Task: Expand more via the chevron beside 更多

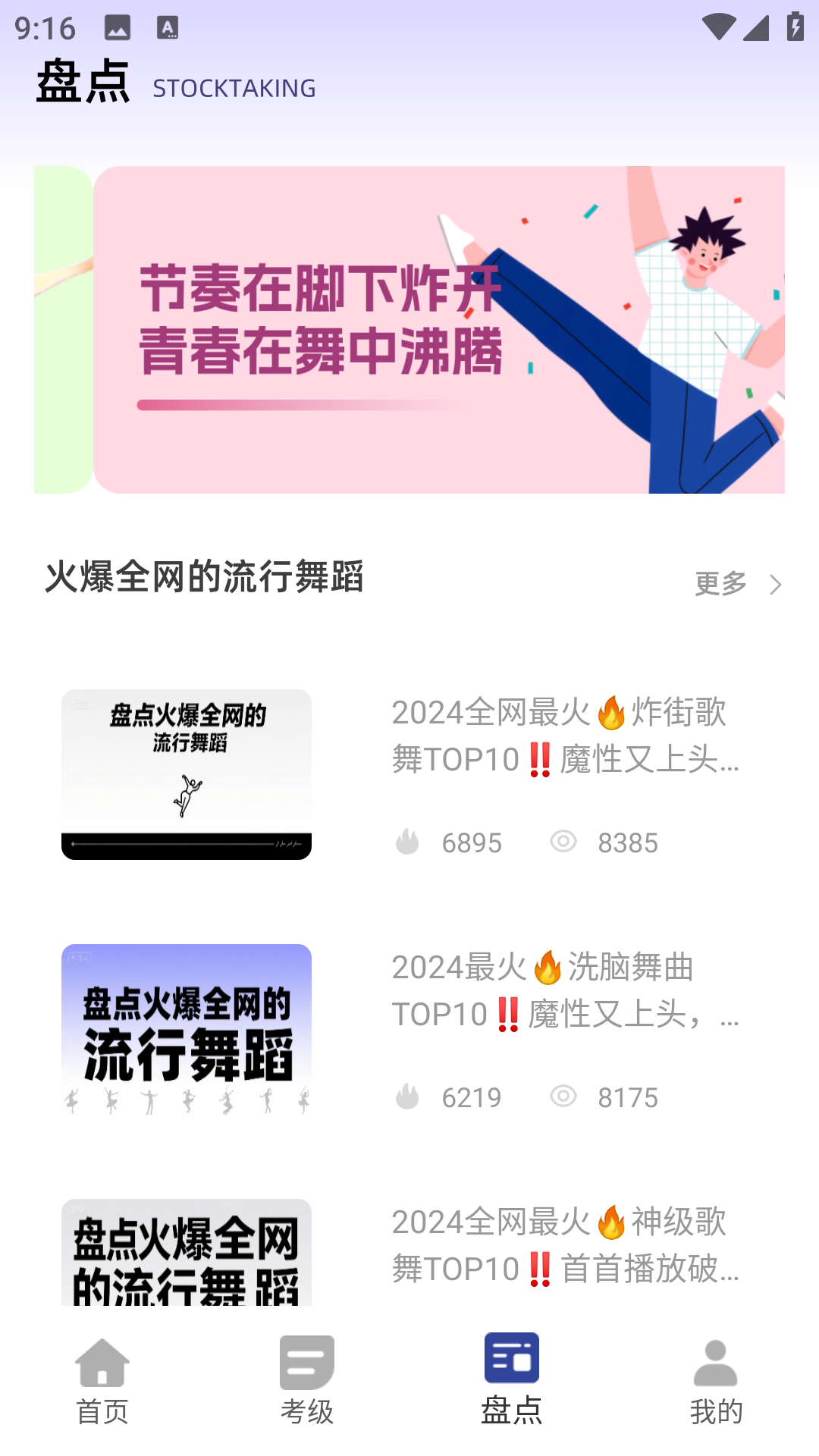Action: pos(777,584)
